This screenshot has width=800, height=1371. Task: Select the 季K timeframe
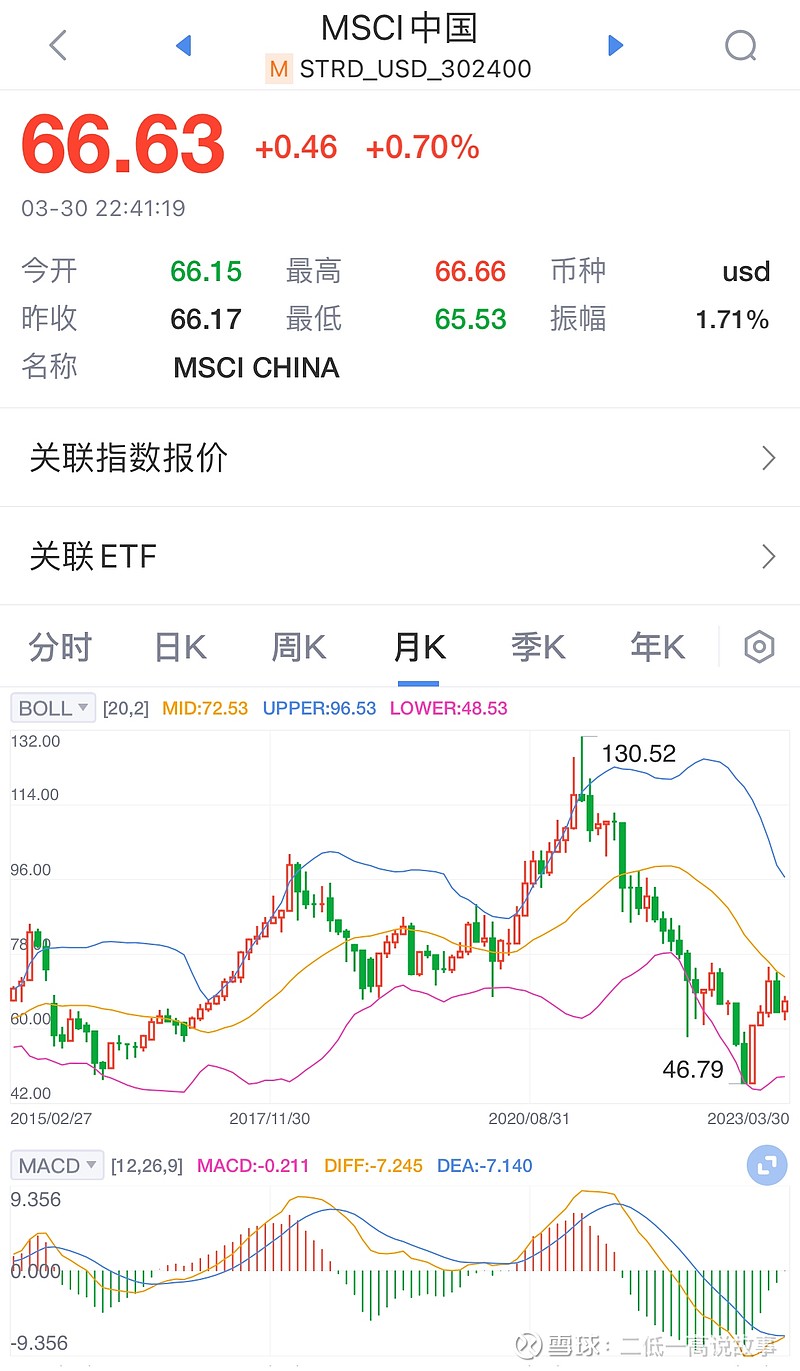click(537, 646)
